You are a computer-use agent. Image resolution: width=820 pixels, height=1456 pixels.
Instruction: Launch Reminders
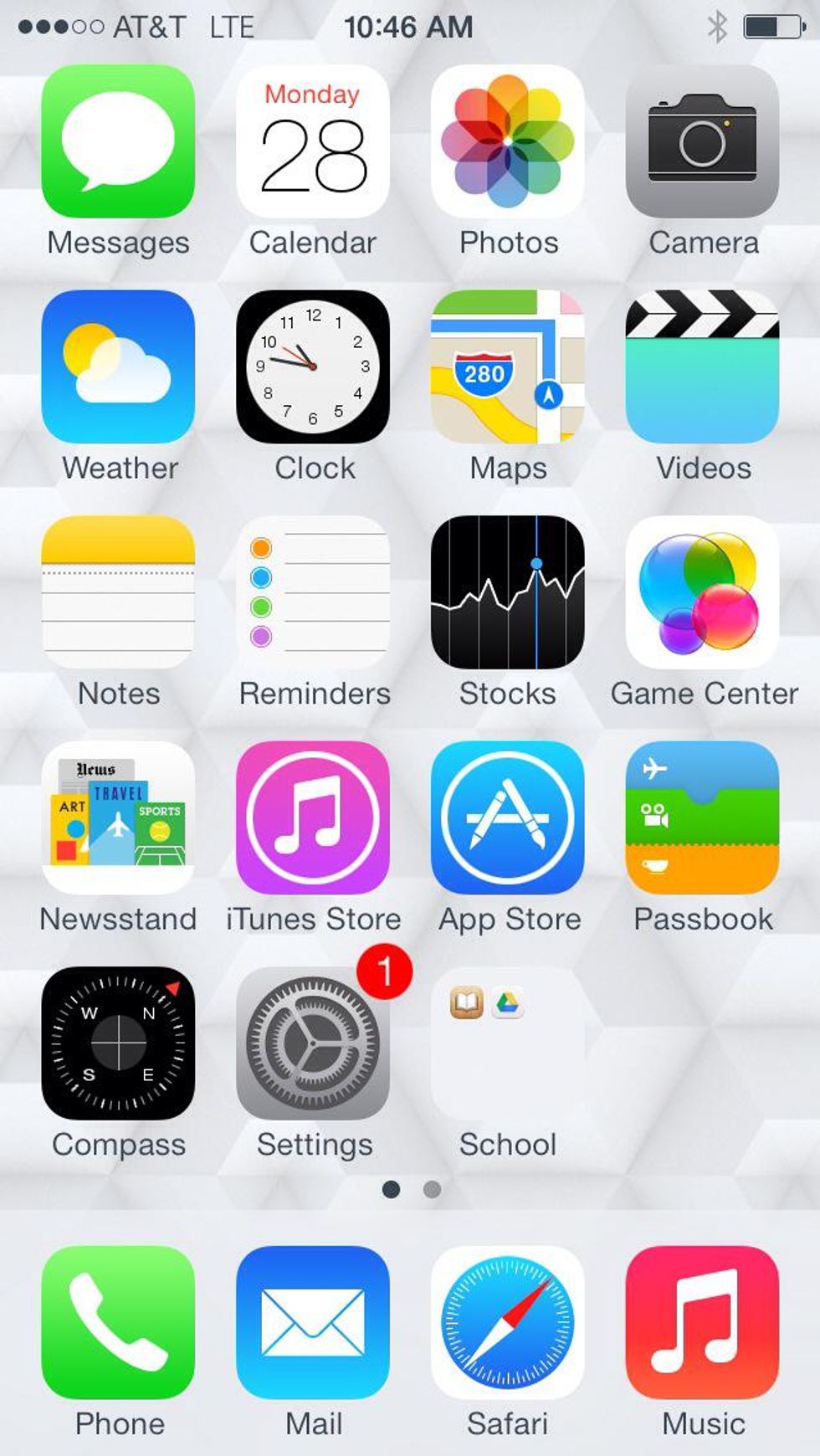tap(313, 592)
